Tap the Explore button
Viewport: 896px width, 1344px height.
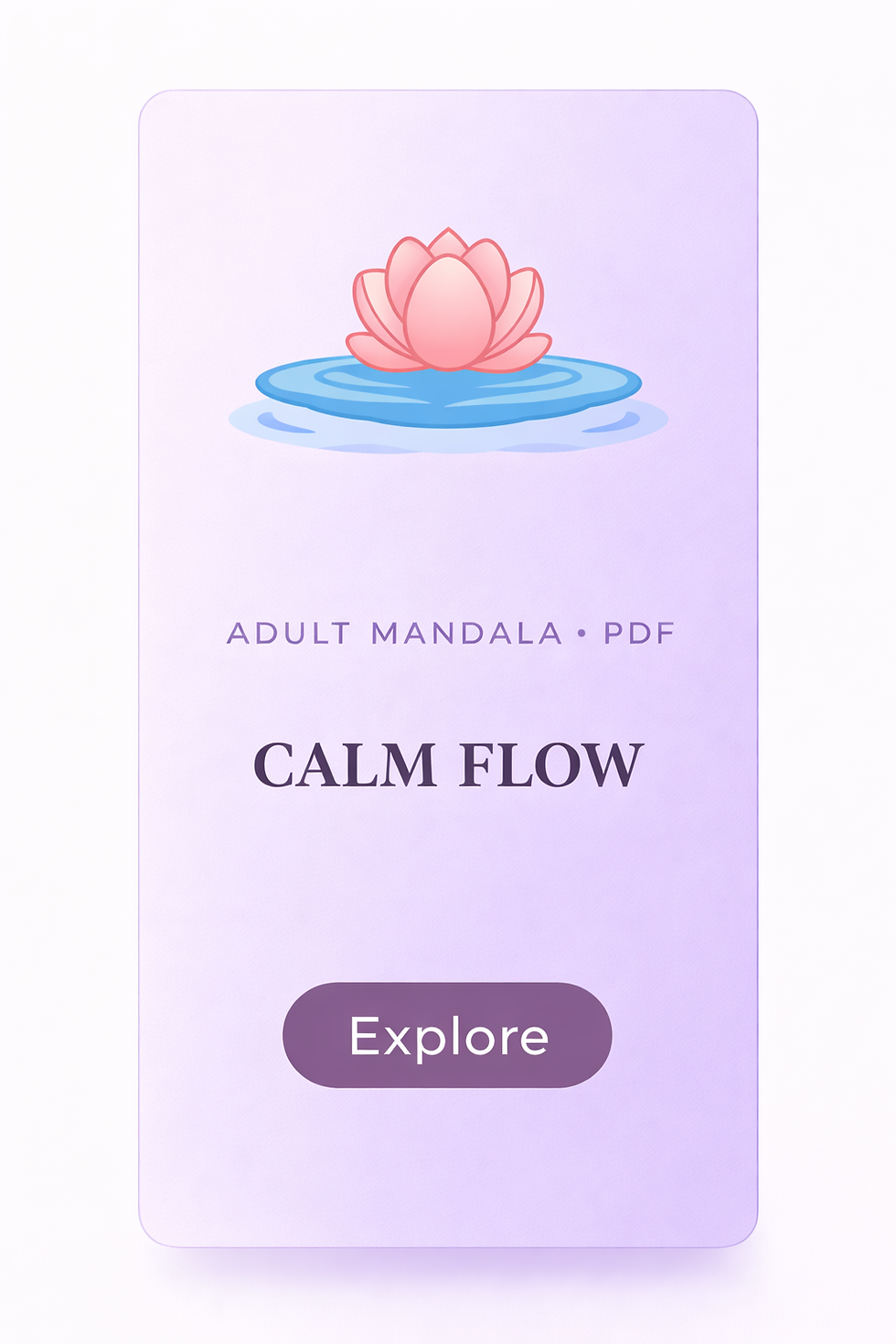tap(447, 1035)
